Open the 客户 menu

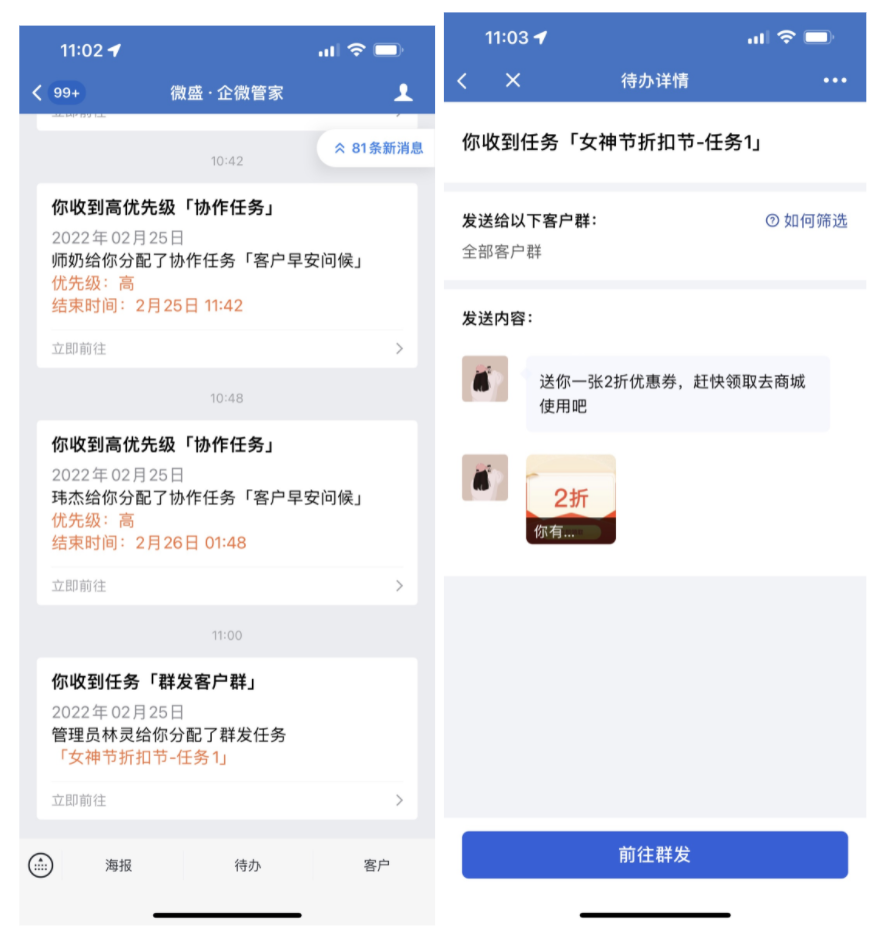click(x=376, y=865)
